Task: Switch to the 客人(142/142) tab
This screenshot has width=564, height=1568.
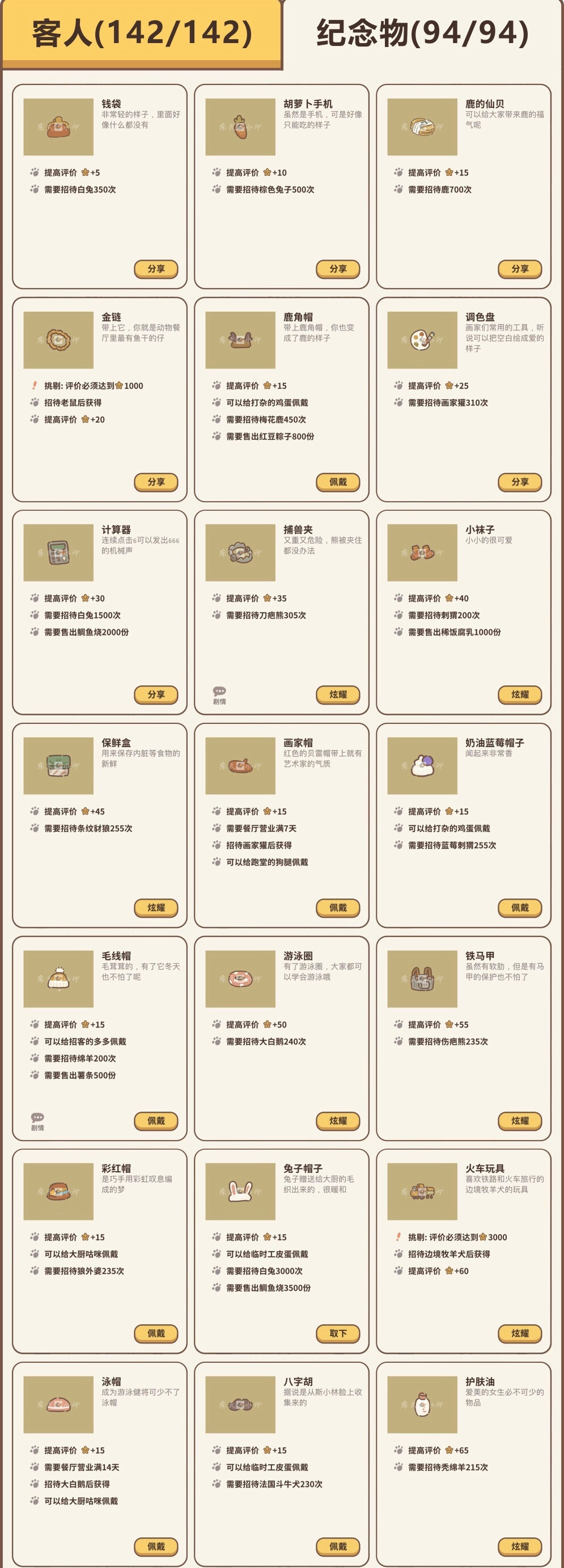Action: click(x=142, y=33)
